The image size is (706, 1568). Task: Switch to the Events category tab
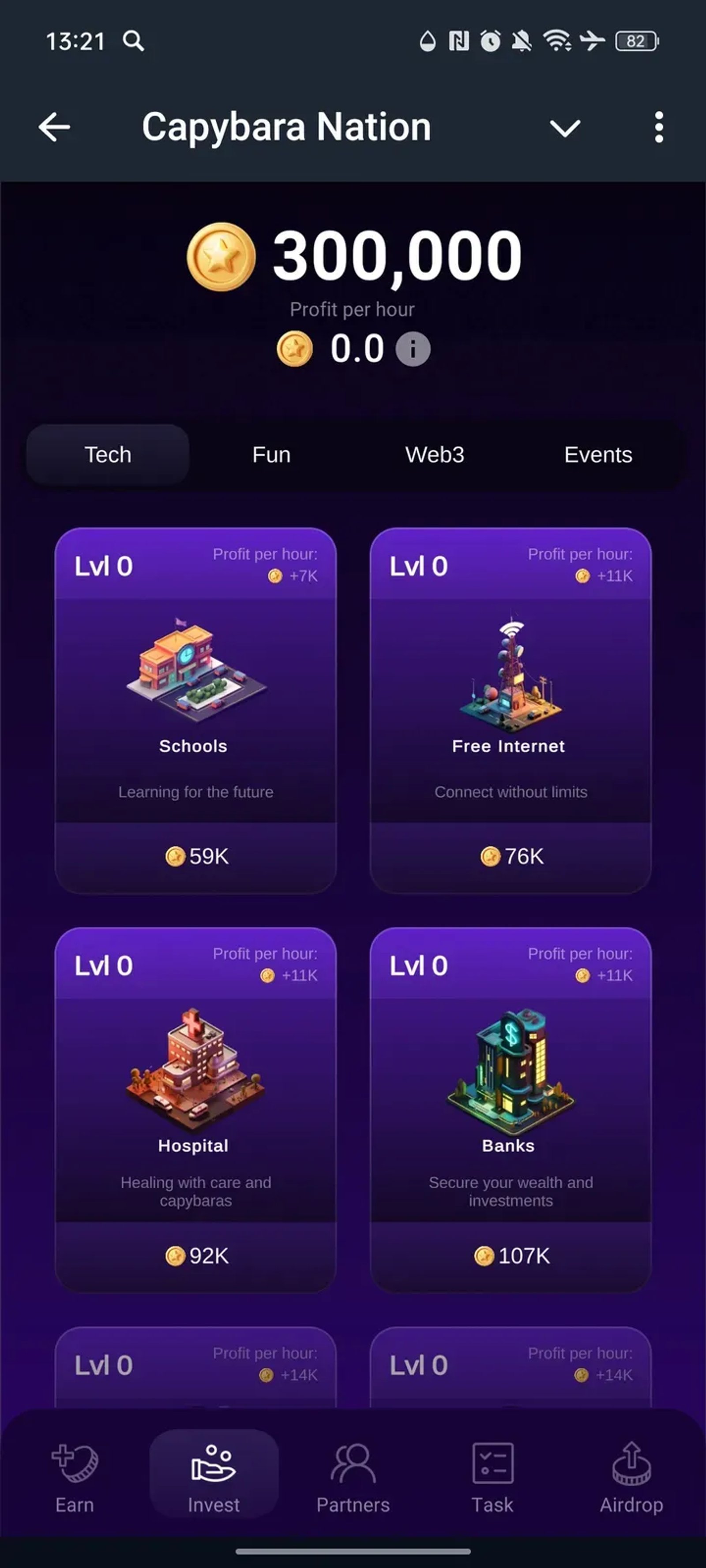point(597,455)
